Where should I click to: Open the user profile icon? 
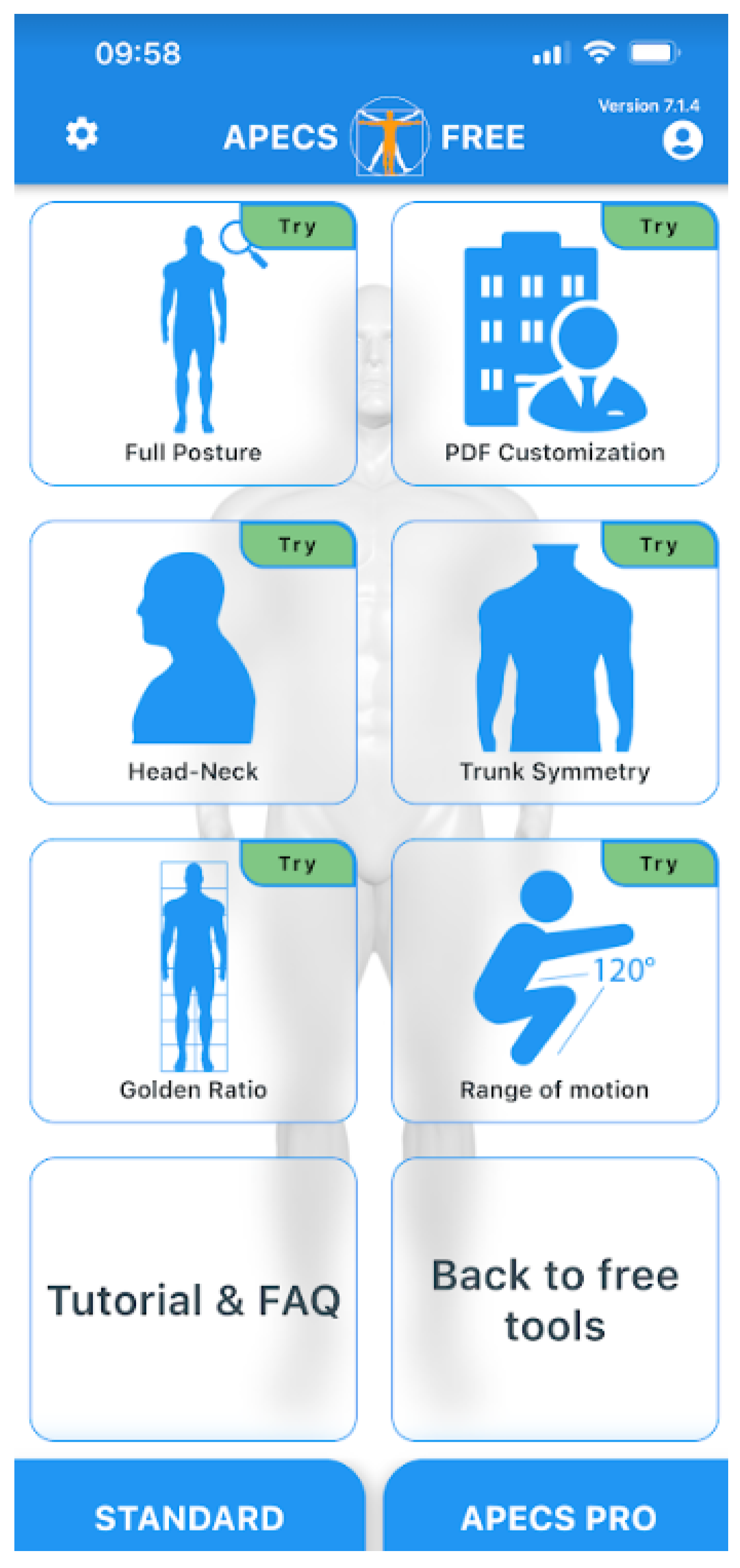[681, 141]
